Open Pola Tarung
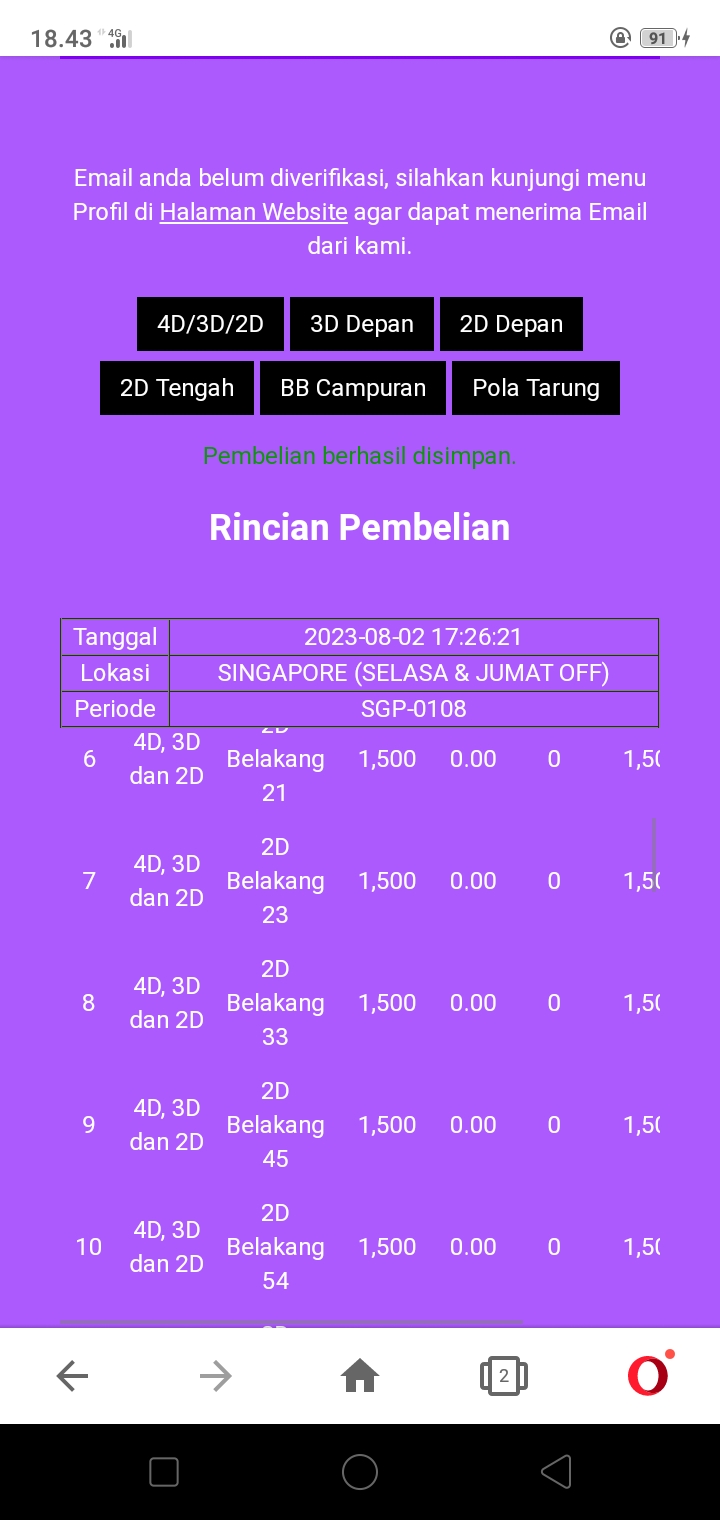Image resolution: width=720 pixels, height=1520 pixels. [536, 388]
